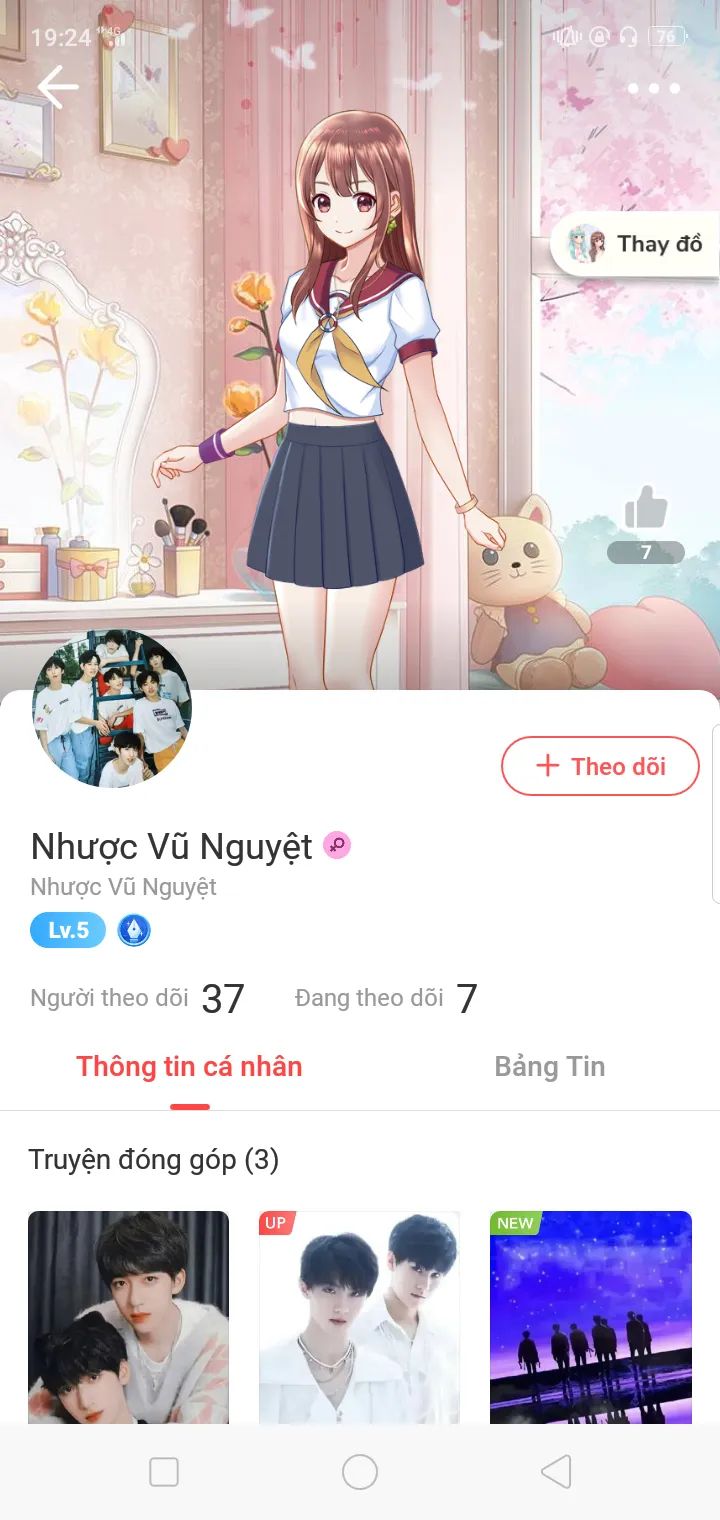
Task: Like this profile with the thumbs-up
Action: tap(646, 509)
